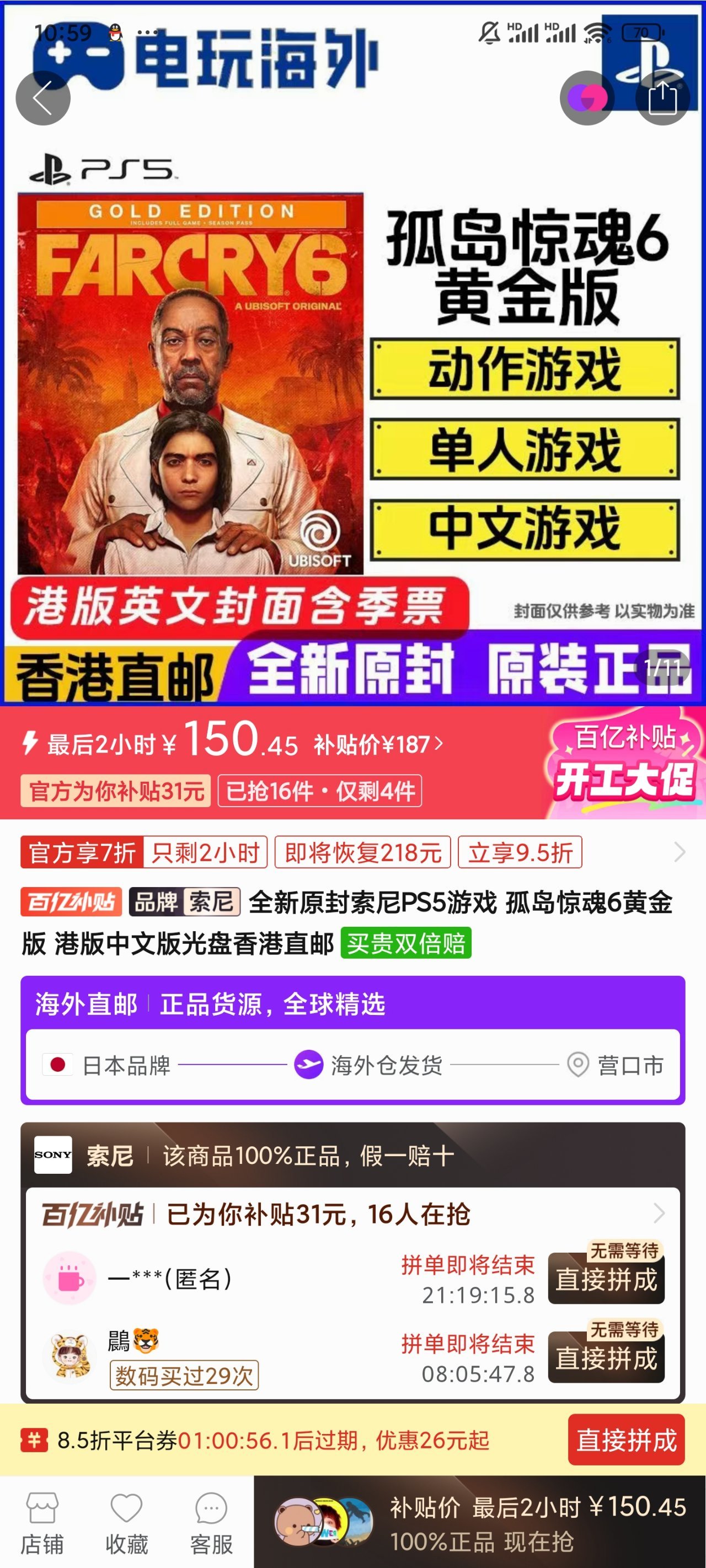Share this product listing
The width and height of the screenshot is (706, 1568).
coord(662,98)
